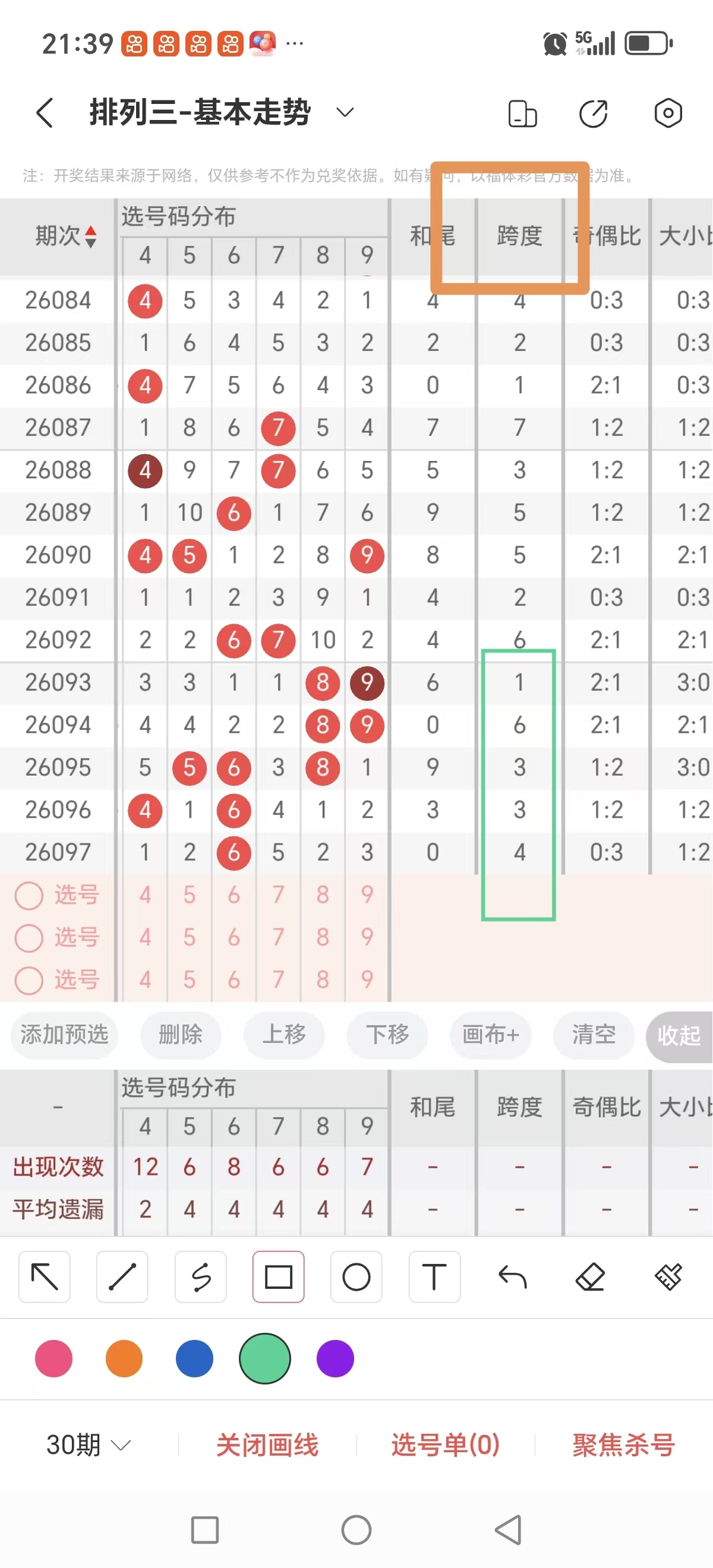Tap the 添加预选 button
Image resolution: width=713 pixels, height=1568 pixels.
click(64, 1036)
